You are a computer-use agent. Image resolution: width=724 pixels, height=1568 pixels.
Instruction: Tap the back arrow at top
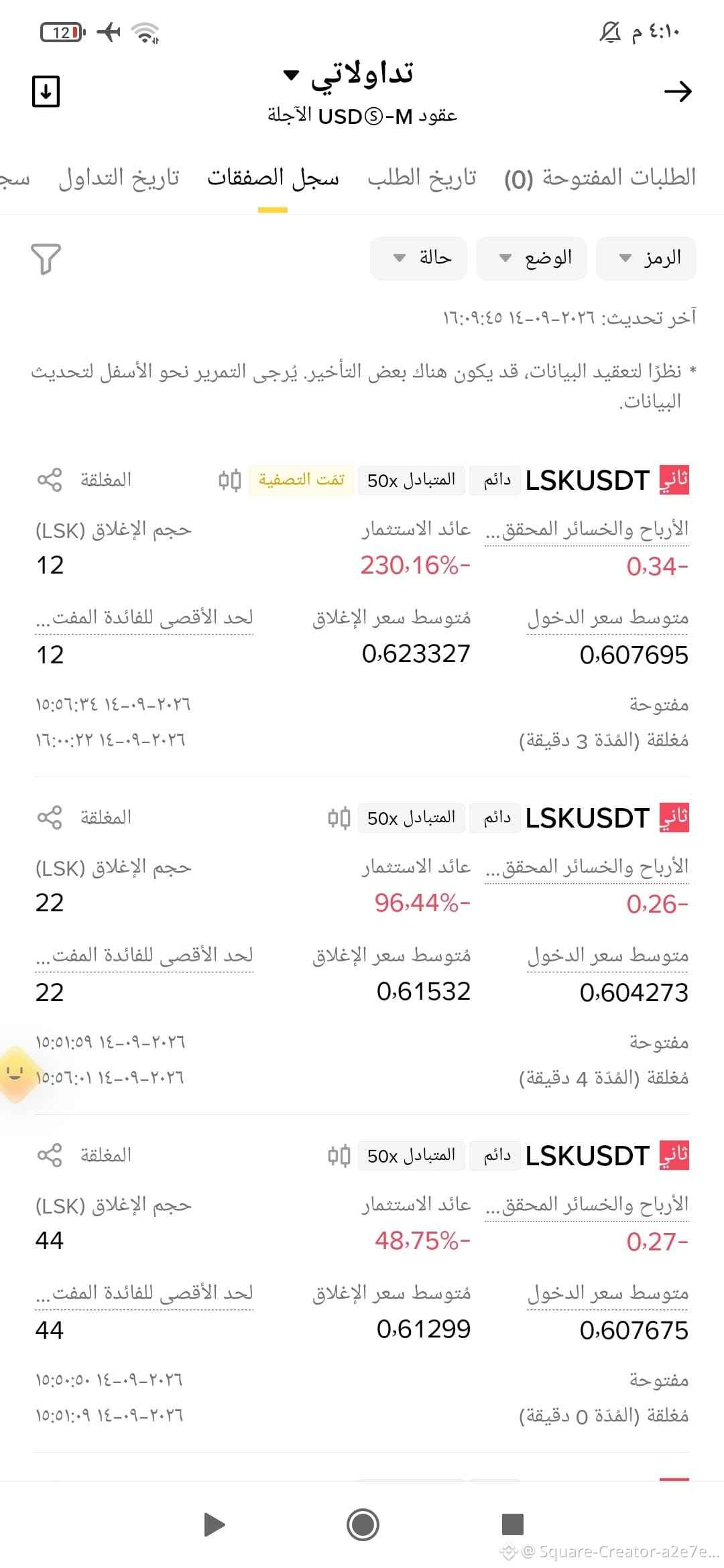(678, 91)
